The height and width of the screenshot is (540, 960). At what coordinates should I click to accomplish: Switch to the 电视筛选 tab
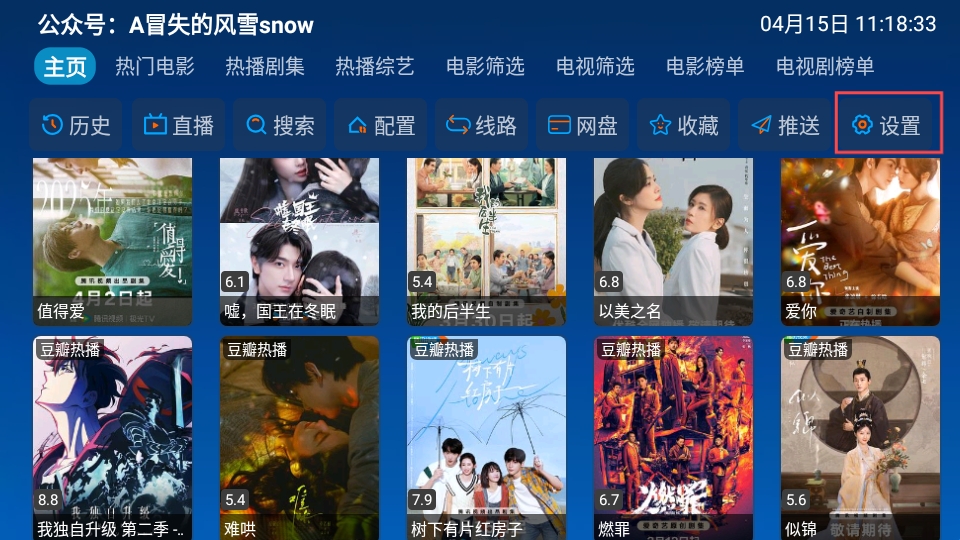pyautogui.click(x=595, y=67)
